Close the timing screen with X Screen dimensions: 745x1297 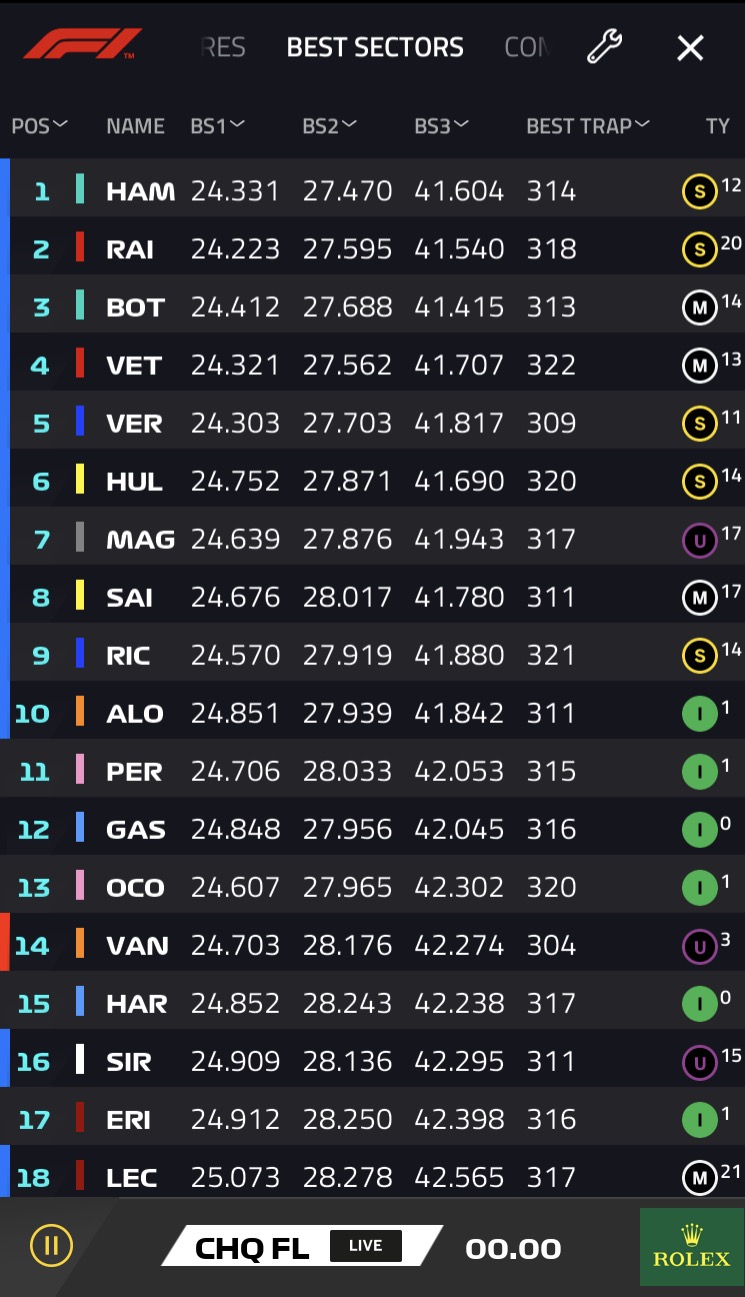[690, 47]
